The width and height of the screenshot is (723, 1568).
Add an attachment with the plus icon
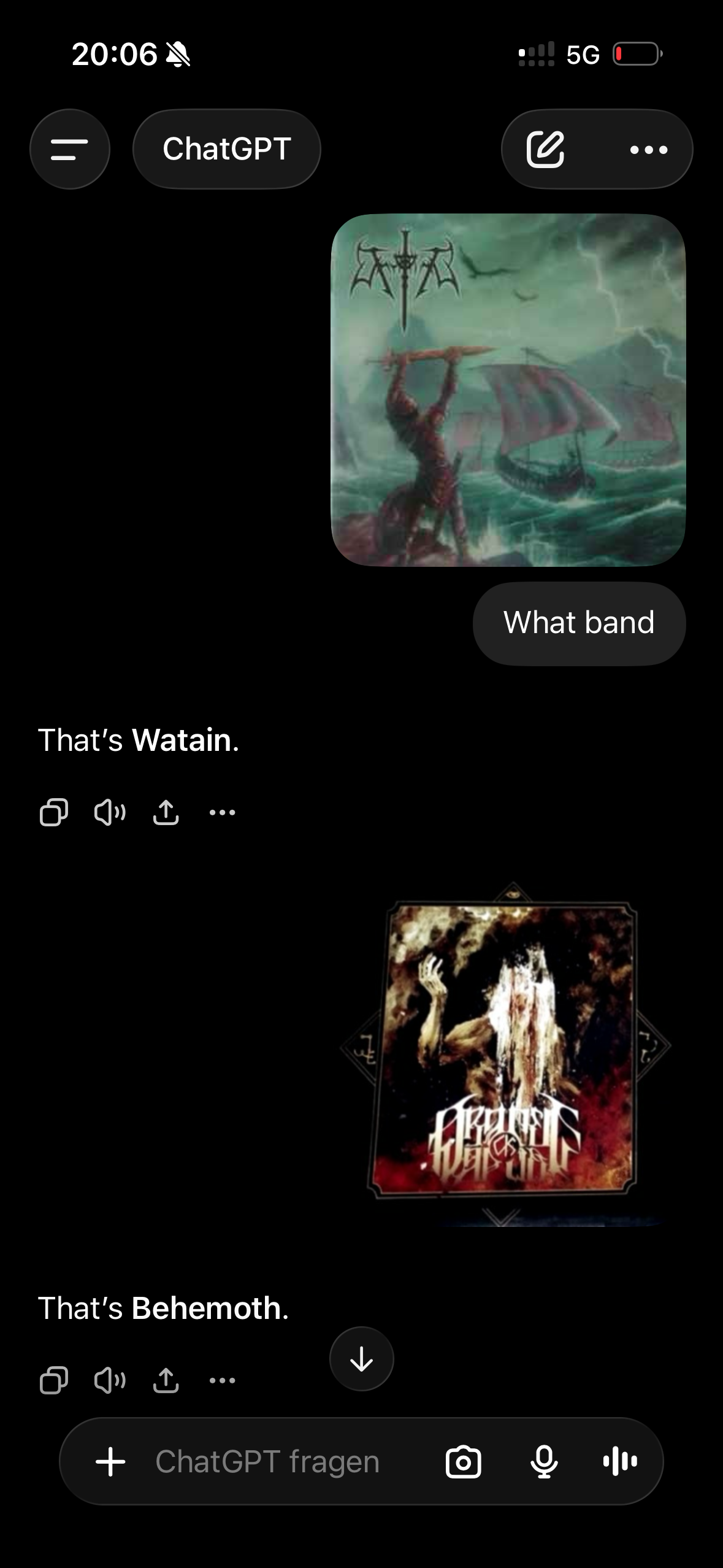pos(111,1461)
